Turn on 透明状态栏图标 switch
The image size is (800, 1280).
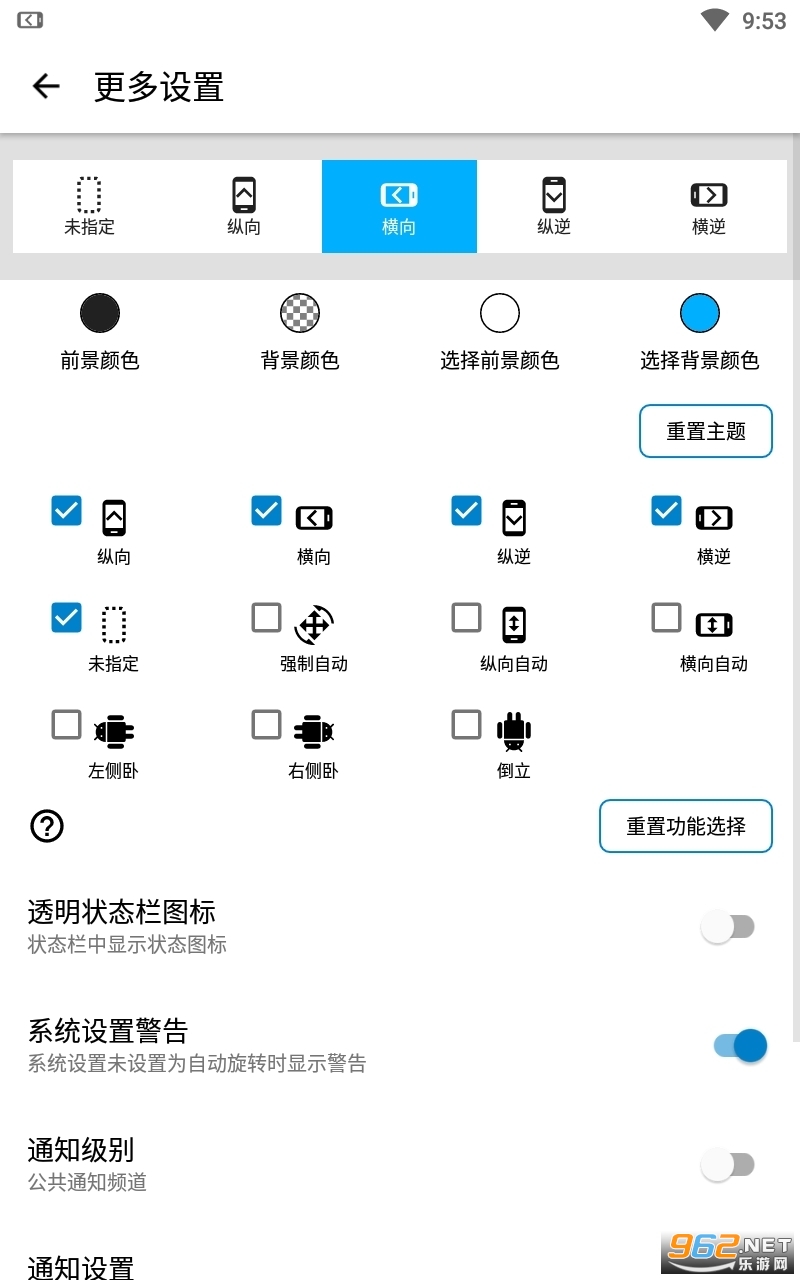(728, 927)
